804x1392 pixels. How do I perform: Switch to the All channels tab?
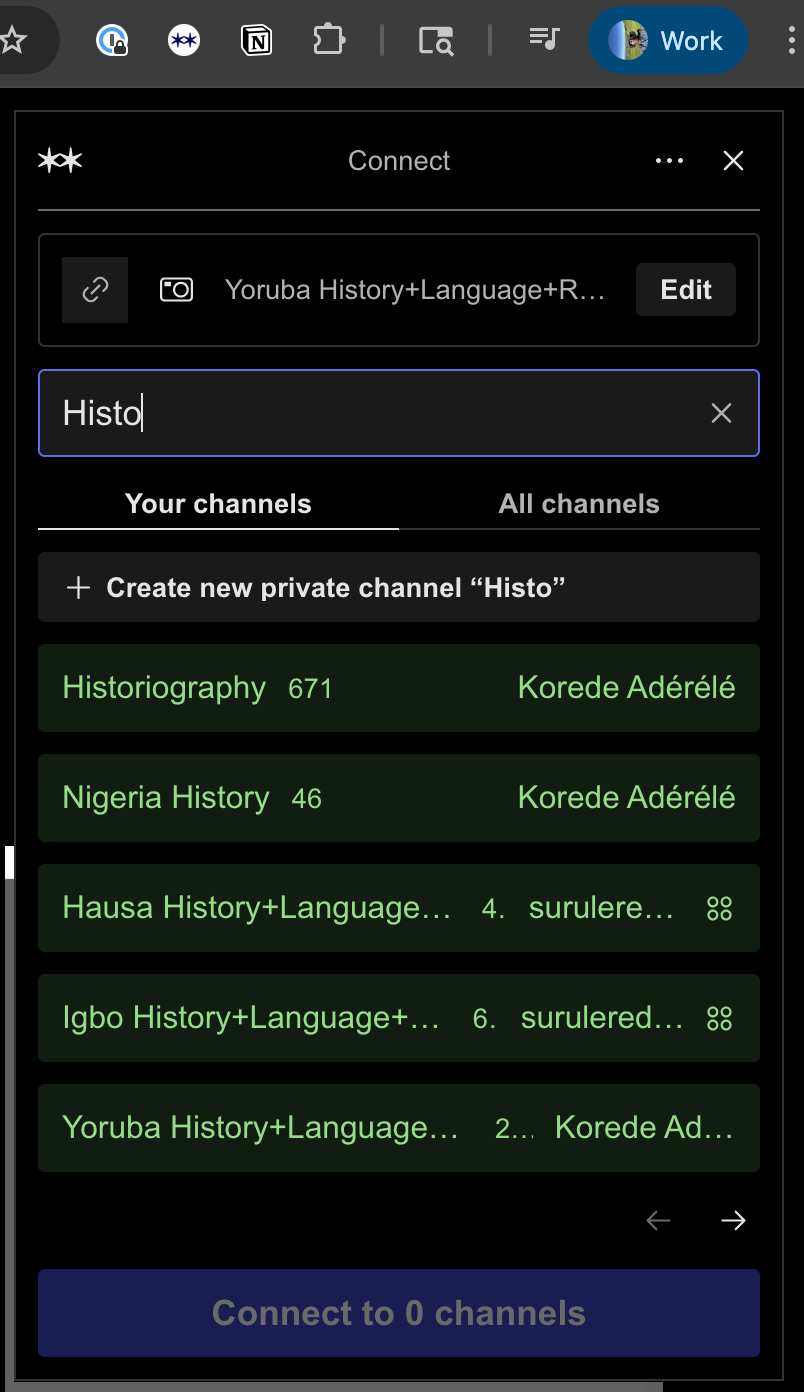[x=579, y=504]
